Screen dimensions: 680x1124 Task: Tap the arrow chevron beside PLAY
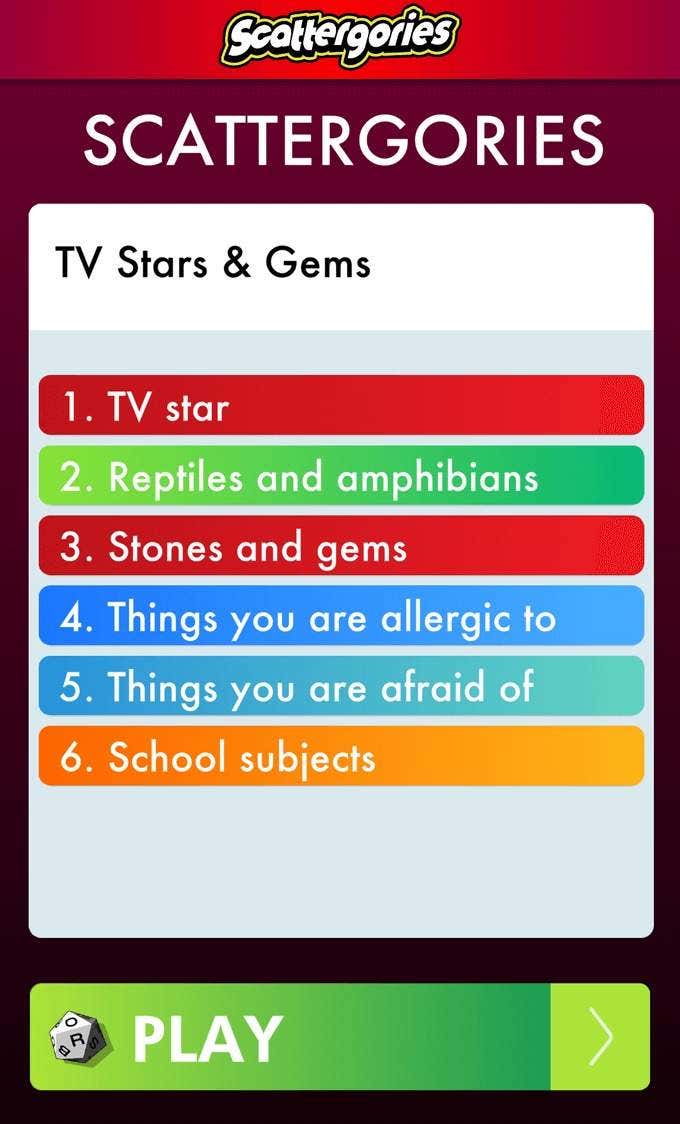(600, 1037)
